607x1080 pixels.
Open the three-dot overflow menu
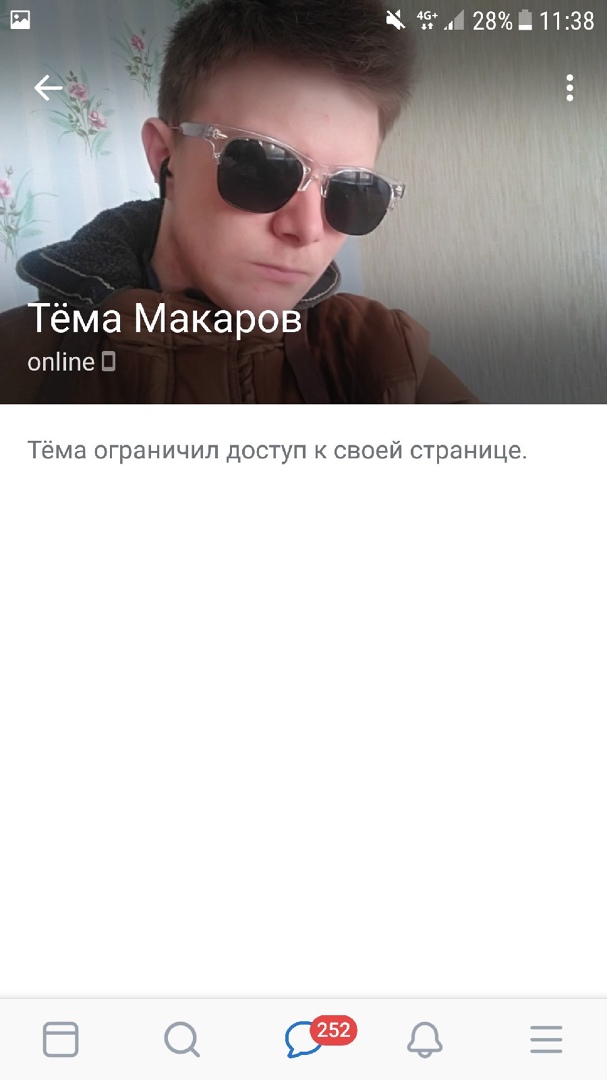569,88
